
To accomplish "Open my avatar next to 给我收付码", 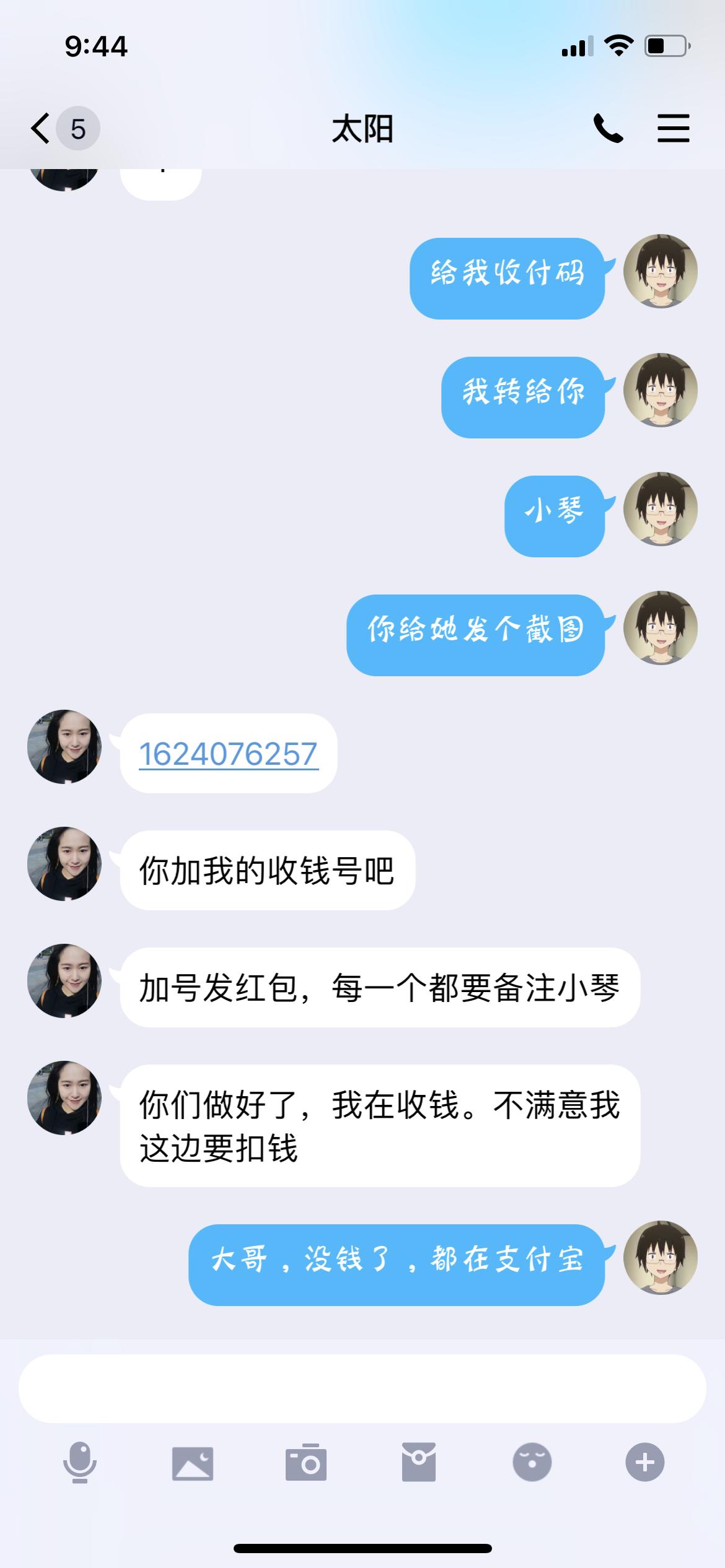I will pos(661,271).
